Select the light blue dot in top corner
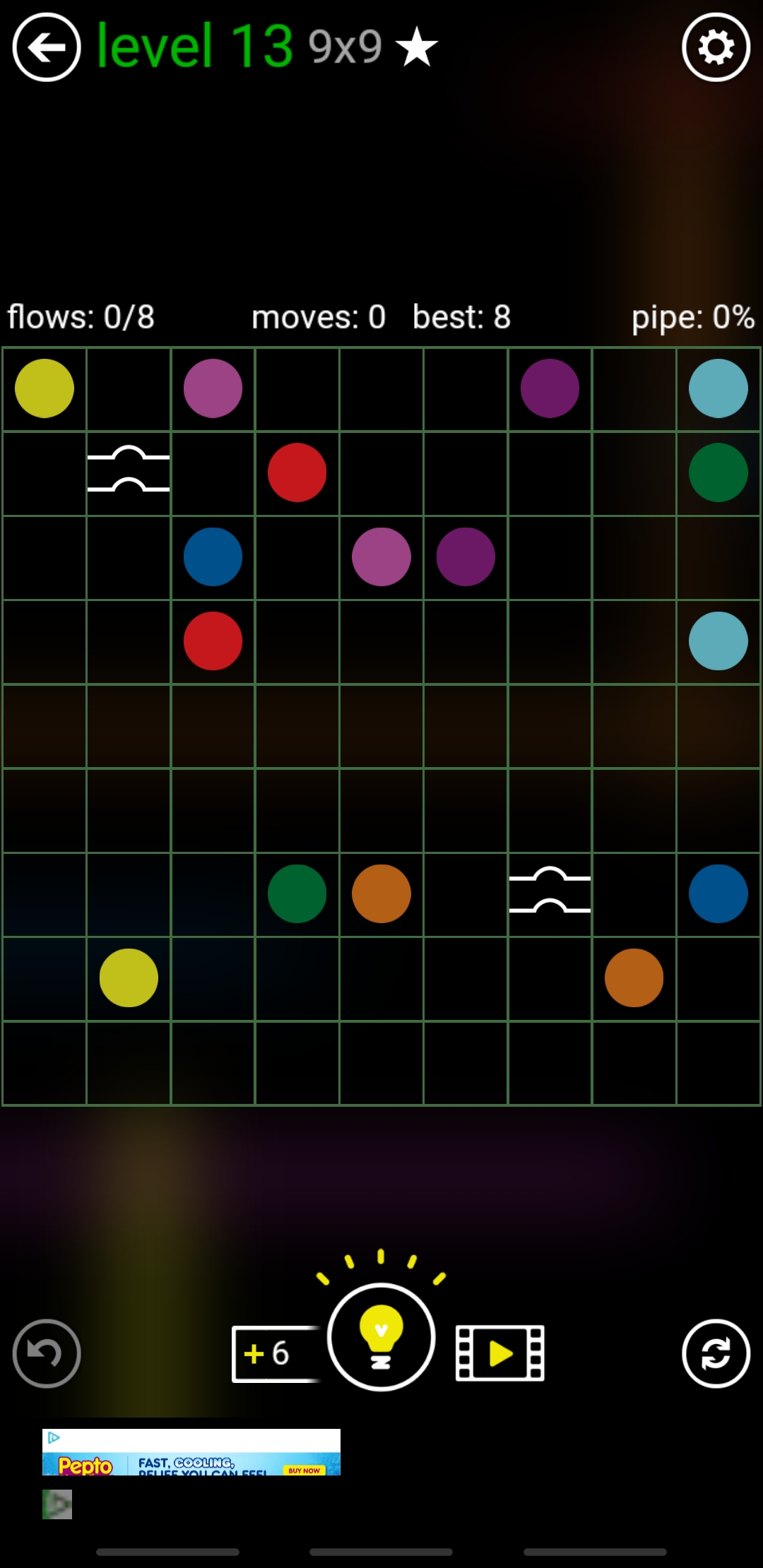 (x=718, y=388)
